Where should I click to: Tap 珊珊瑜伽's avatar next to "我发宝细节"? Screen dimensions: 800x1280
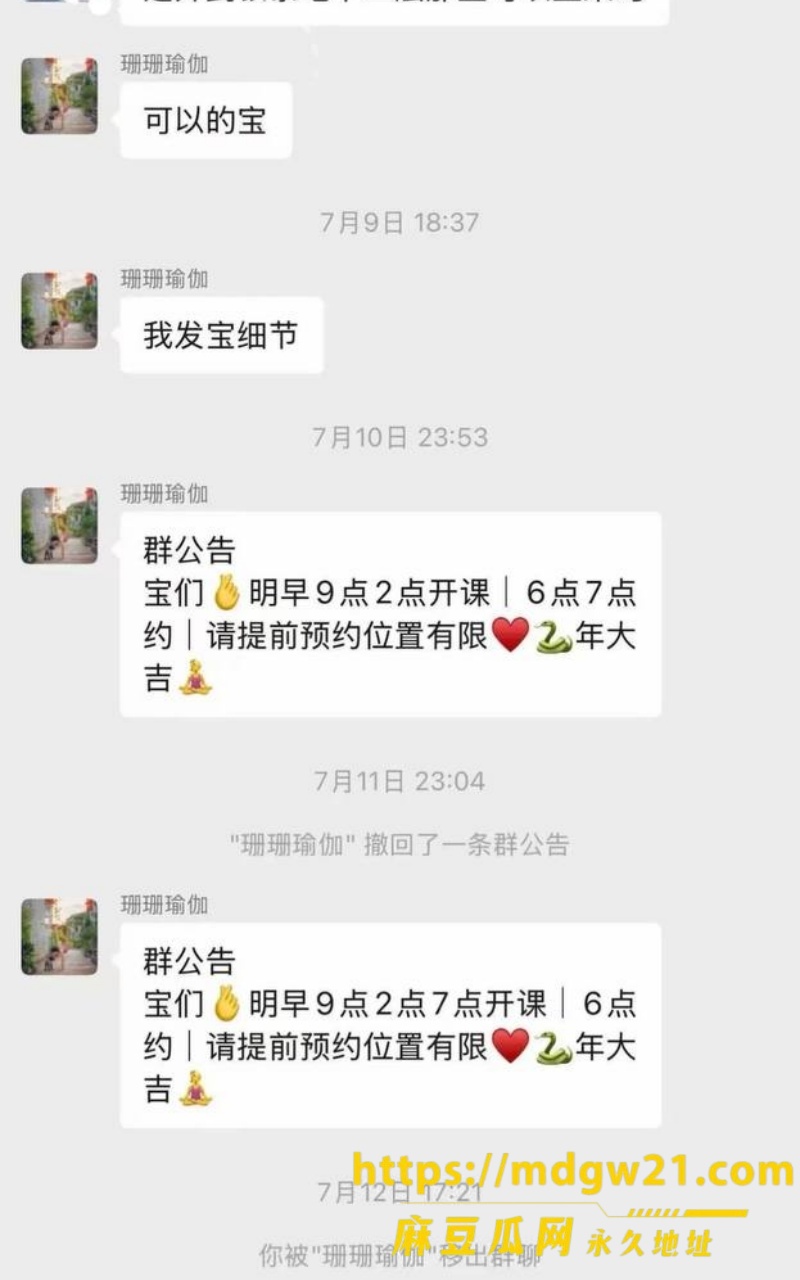[59, 311]
